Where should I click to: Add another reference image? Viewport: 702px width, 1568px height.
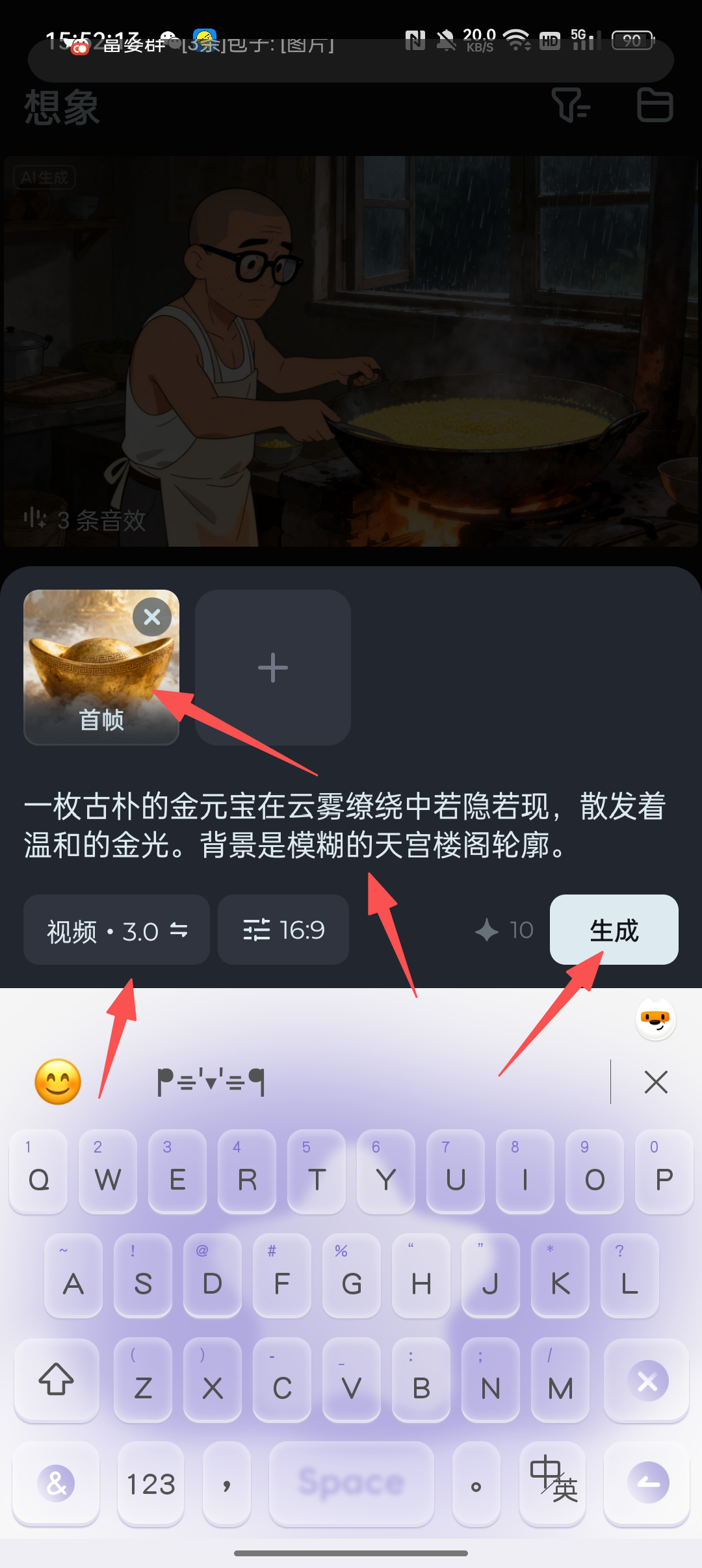coord(273,668)
